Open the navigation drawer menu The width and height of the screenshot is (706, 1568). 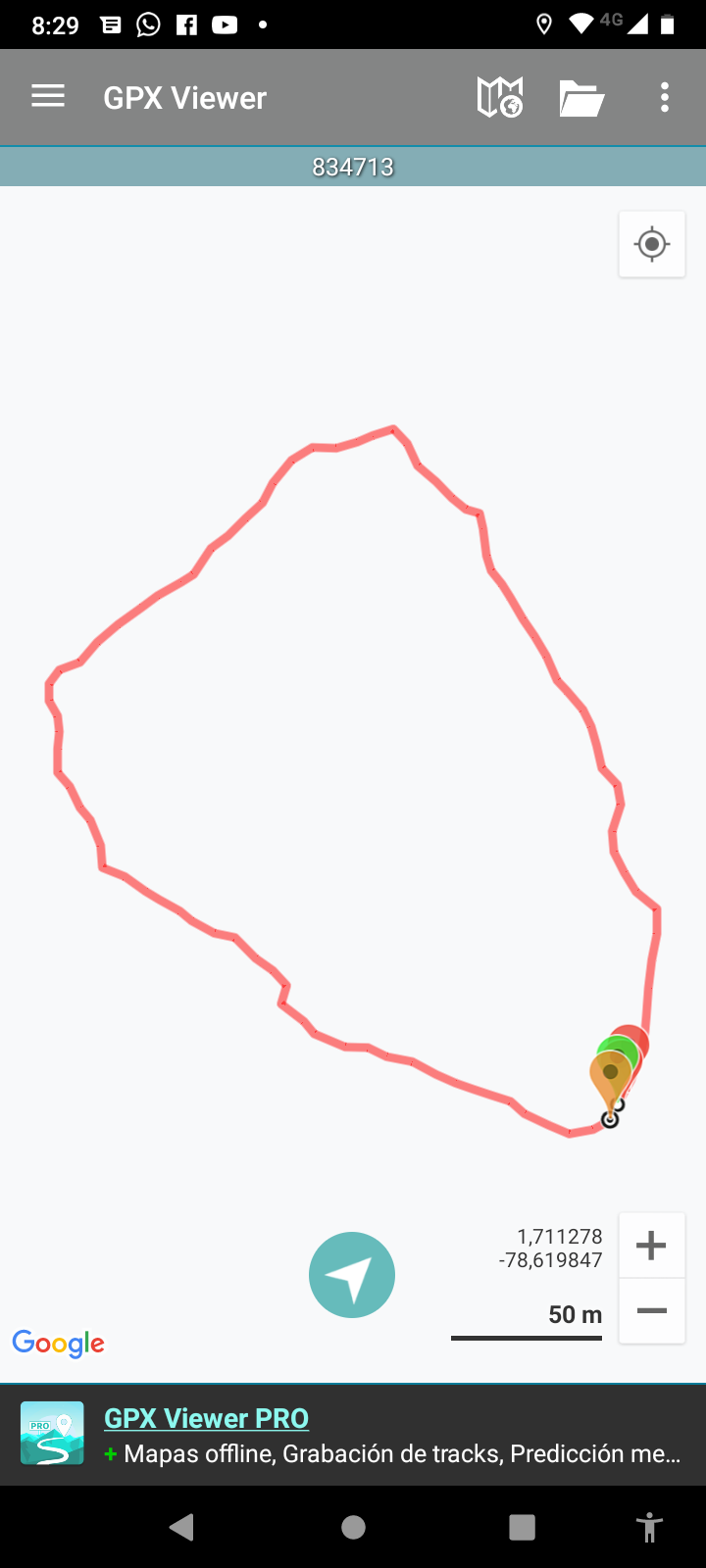[x=48, y=96]
